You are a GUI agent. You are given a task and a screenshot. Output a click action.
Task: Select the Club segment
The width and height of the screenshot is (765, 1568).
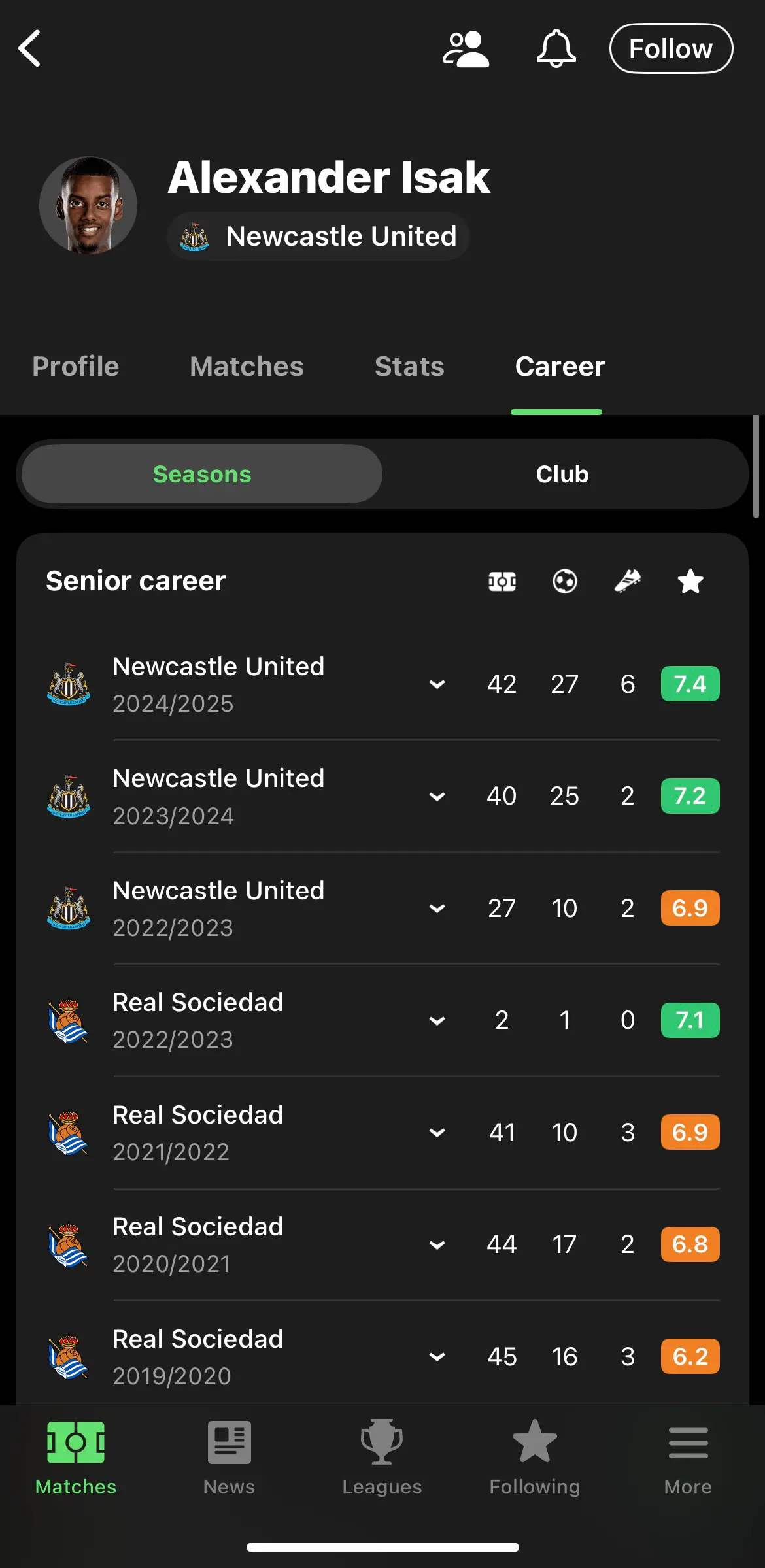tap(562, 474)
